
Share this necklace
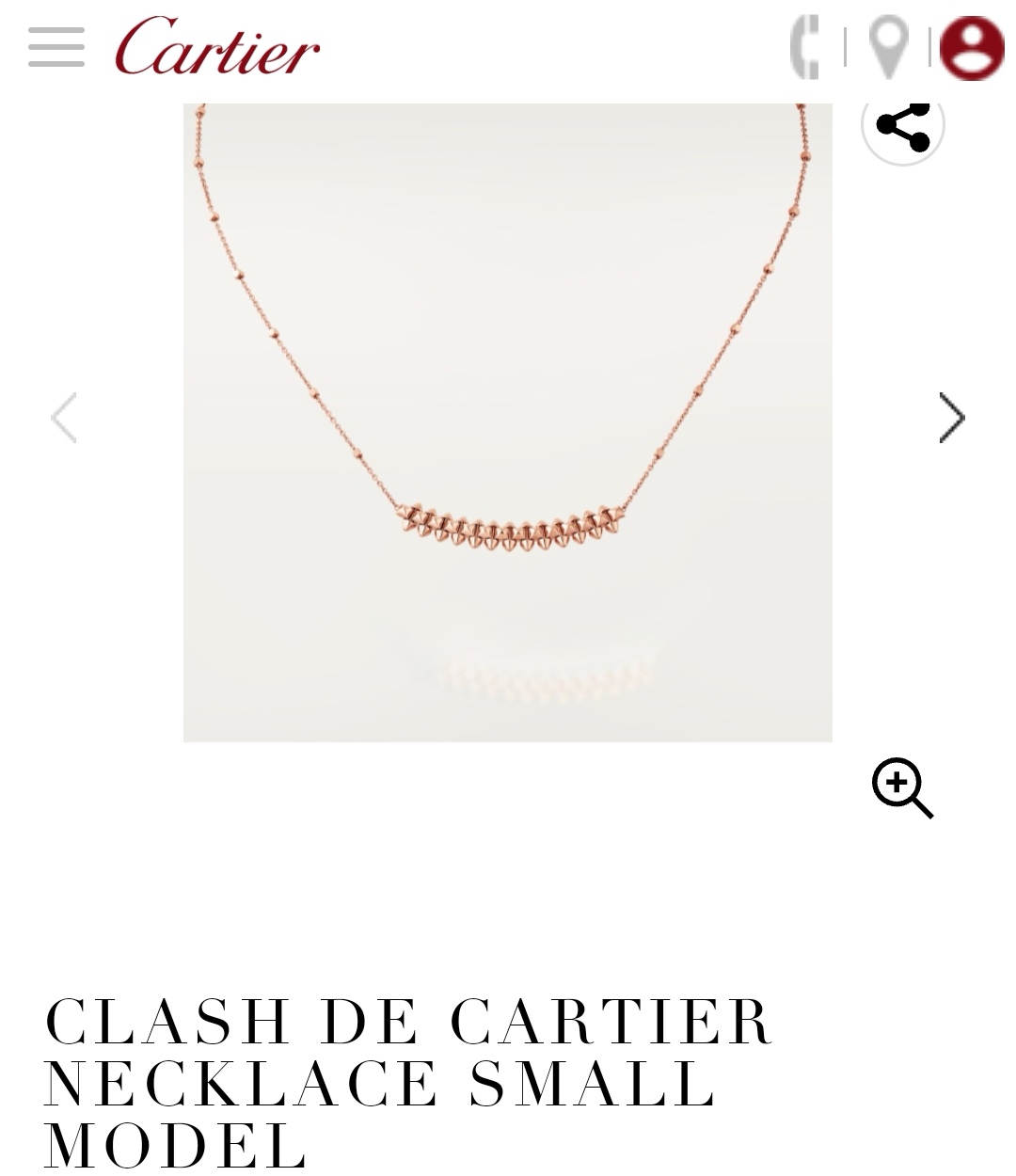(903, 126)
